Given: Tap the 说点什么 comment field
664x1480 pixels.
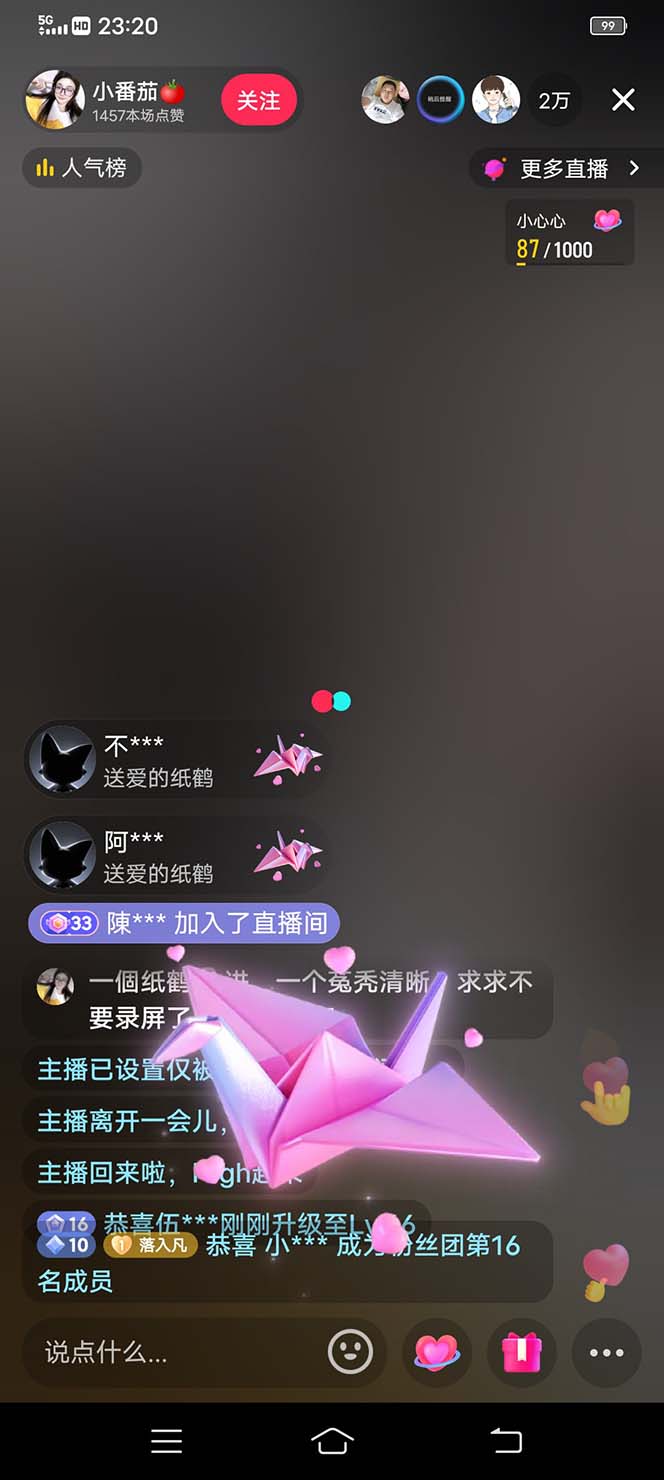Looking at the screenshot, I should 170,1353.
